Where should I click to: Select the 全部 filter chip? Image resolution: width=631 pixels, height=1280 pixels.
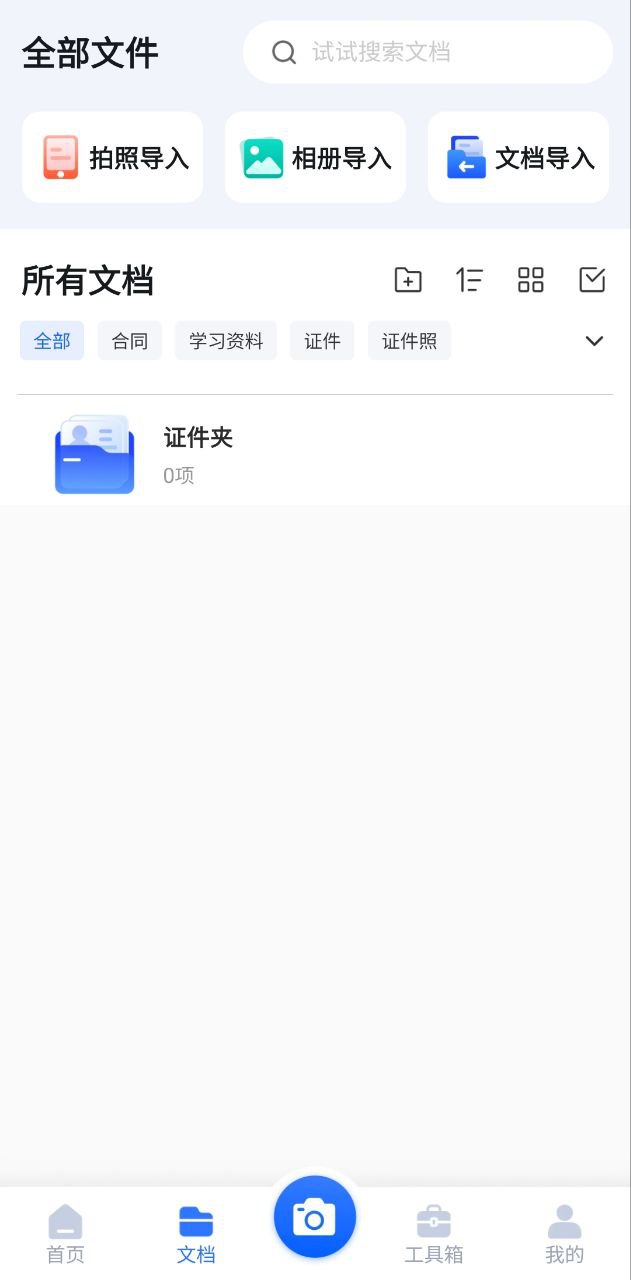pos(52,341)
